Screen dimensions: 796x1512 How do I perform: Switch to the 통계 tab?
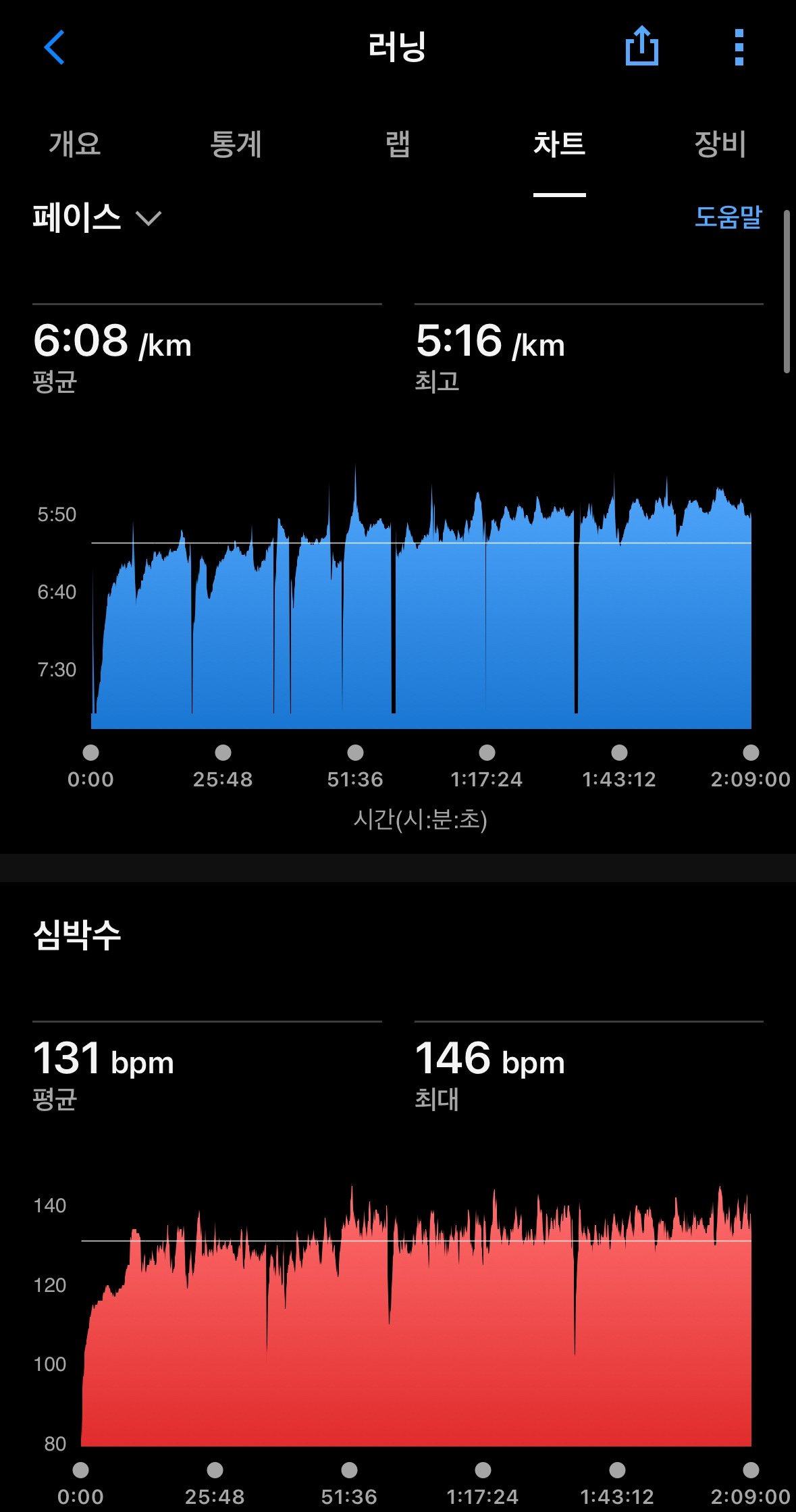tap(236, 144)
